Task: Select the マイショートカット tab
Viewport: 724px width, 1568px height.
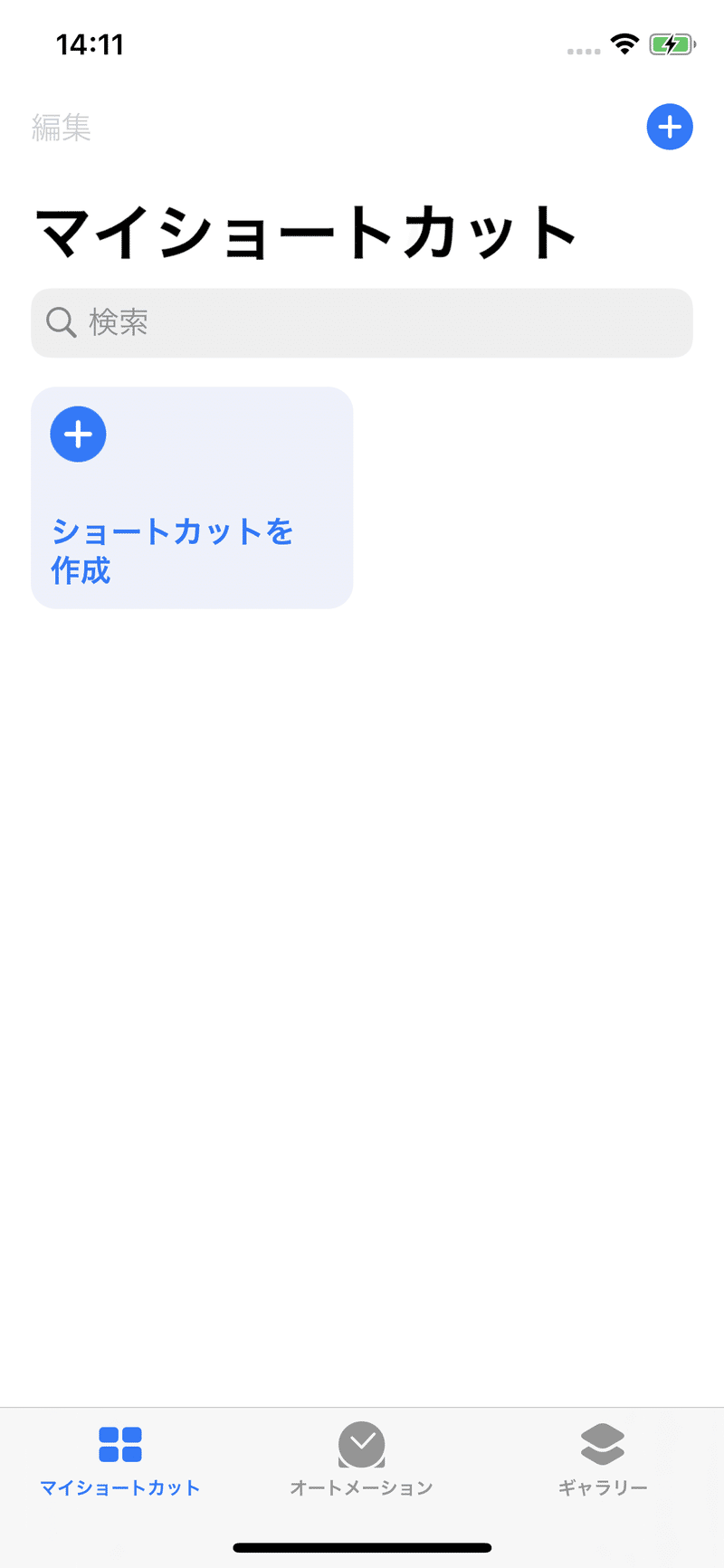Action: tap(120, 1459)
